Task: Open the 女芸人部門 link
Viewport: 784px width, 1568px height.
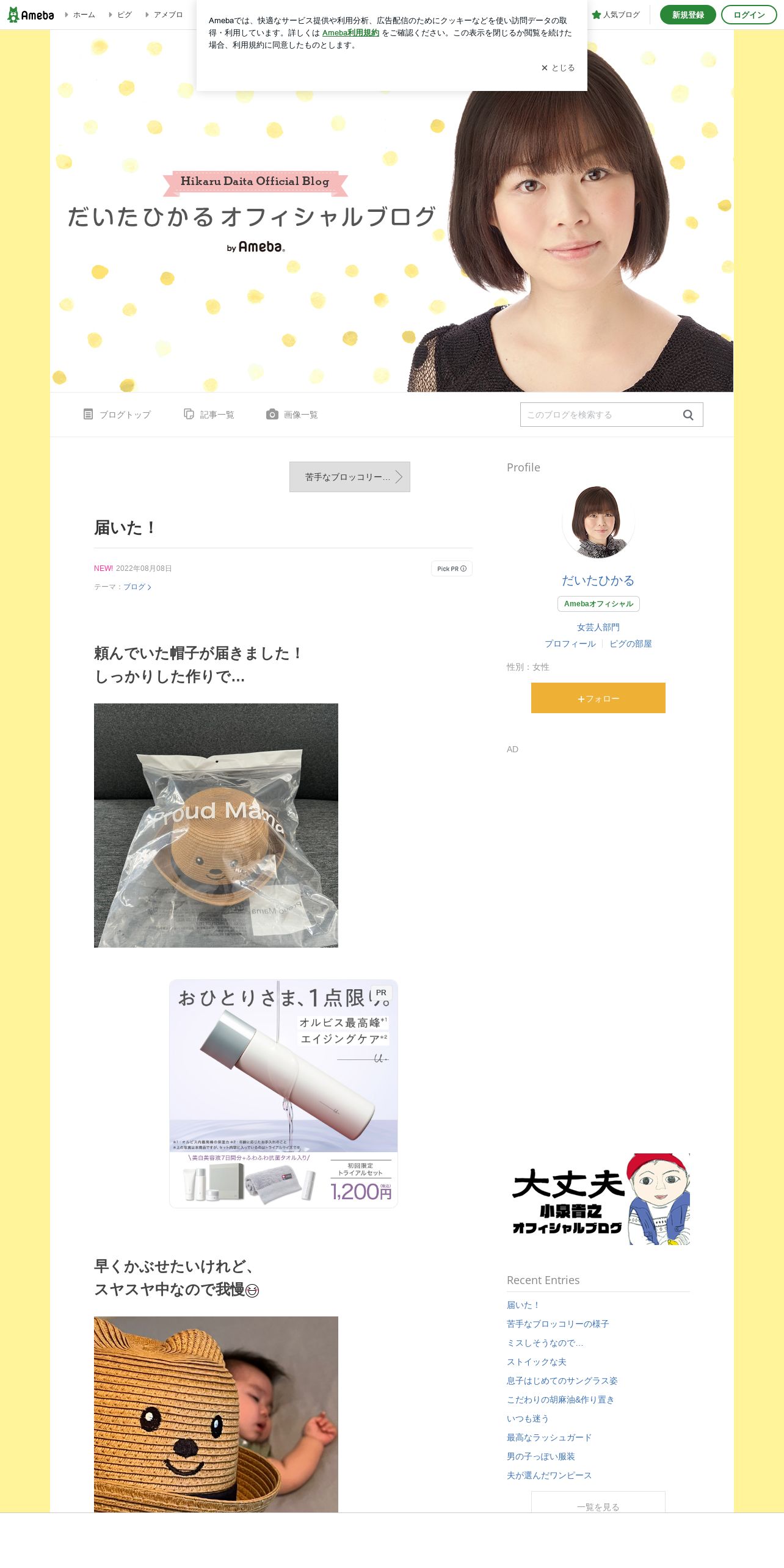Action: pos(598,627)
